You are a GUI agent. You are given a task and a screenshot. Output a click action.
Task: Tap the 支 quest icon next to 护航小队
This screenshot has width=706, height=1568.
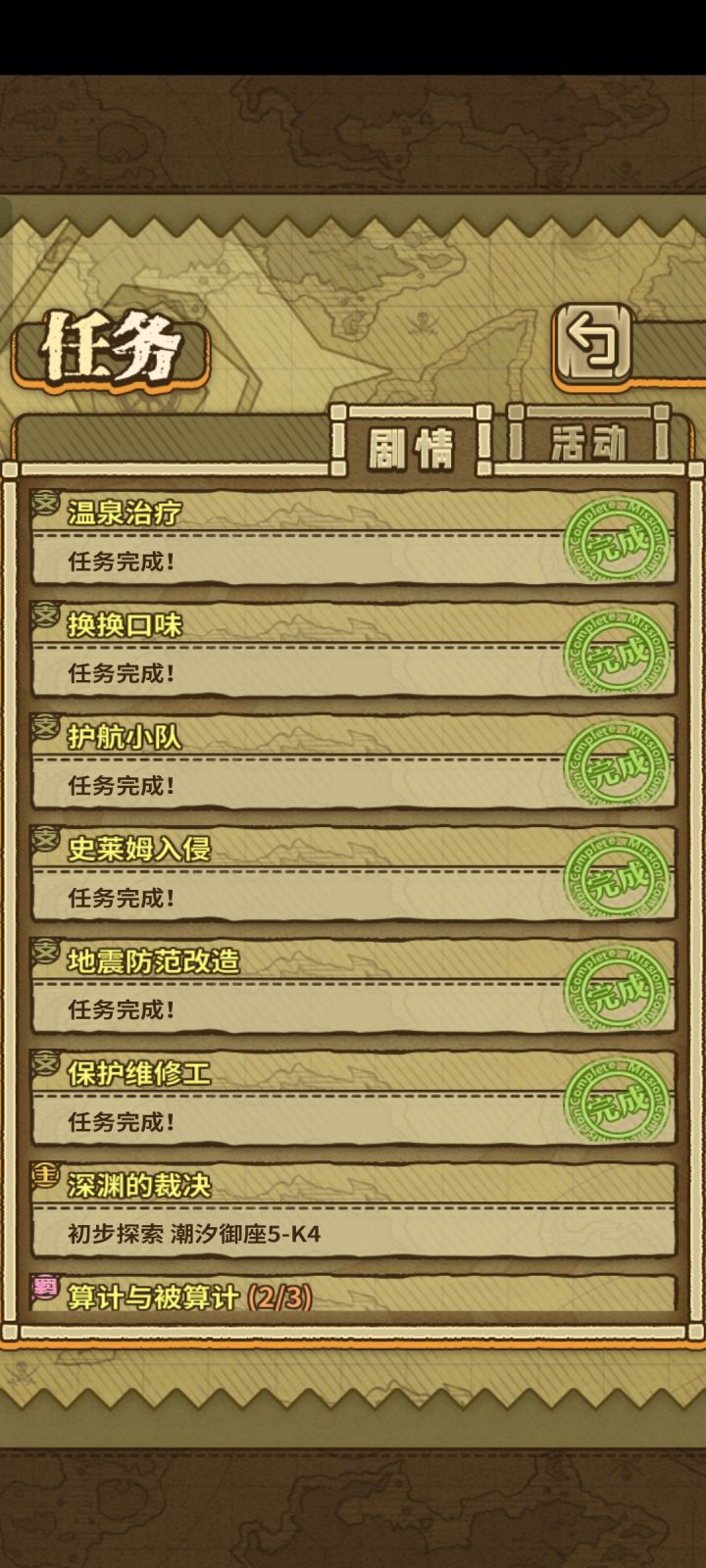pyautogui.click(x=43, y=727)
